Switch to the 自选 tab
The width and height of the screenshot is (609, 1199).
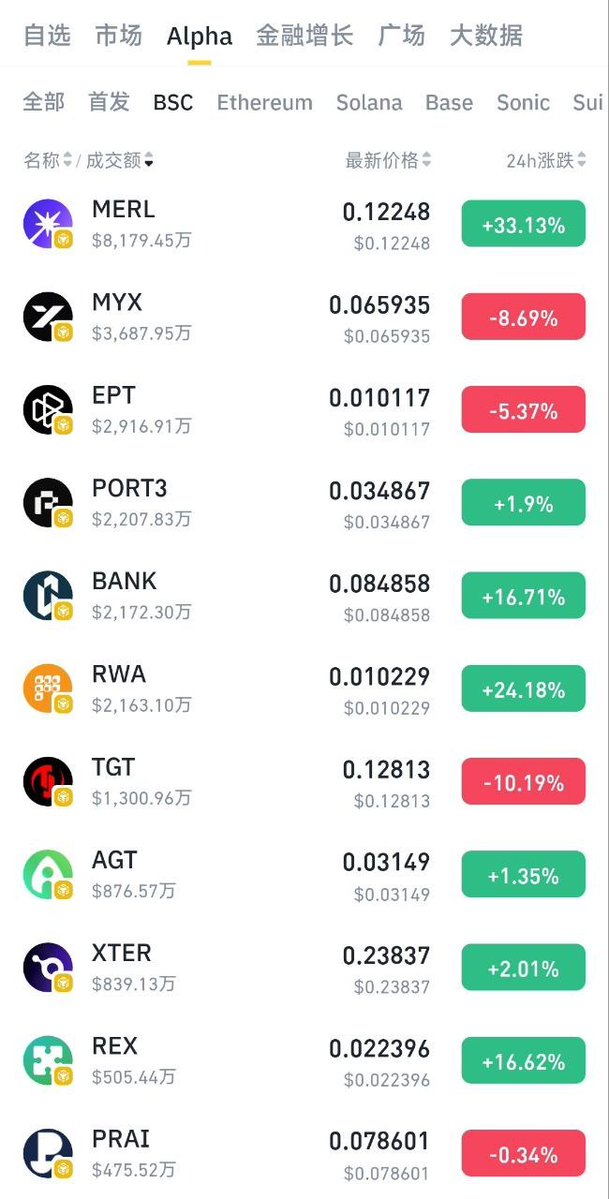(x=47, y=36)
